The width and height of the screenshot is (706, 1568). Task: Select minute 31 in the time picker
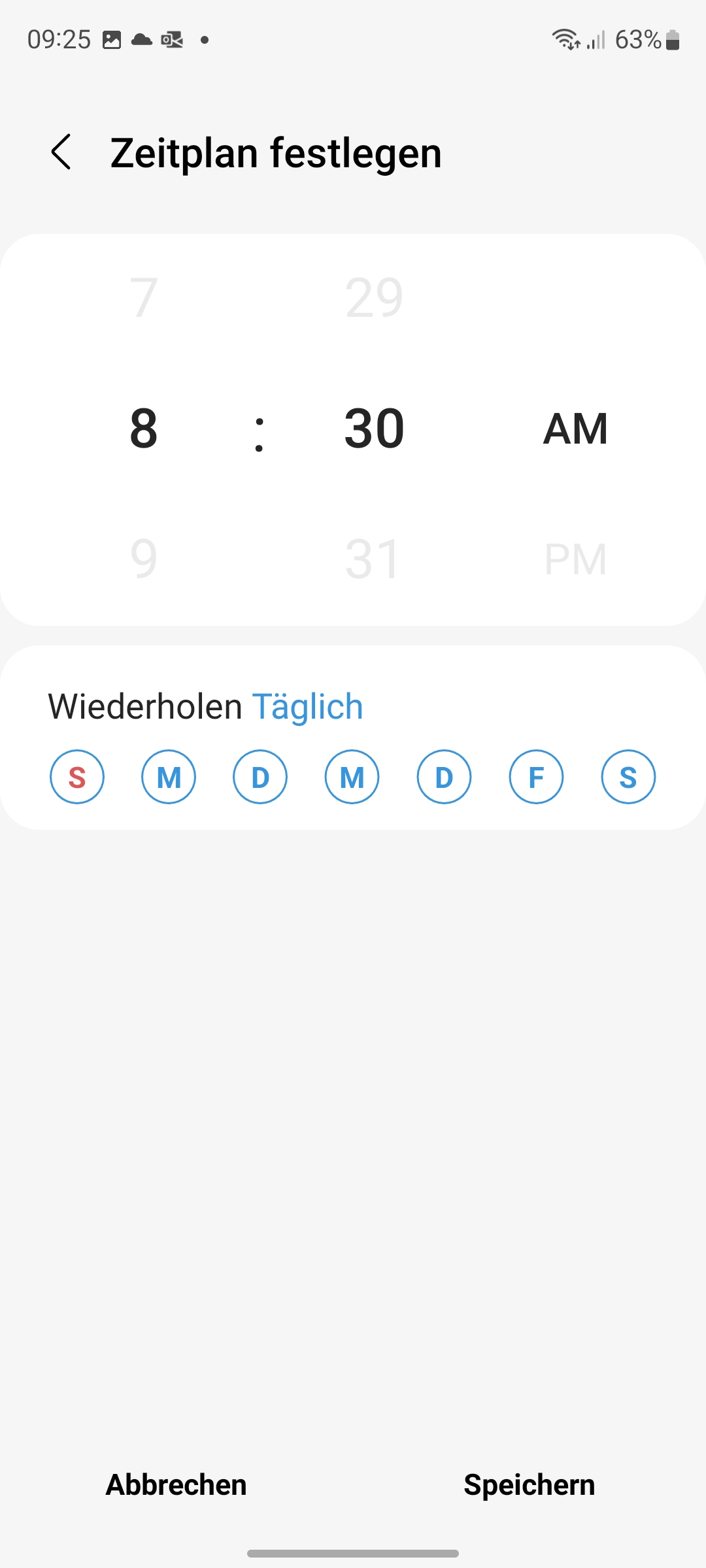point(373,559)
